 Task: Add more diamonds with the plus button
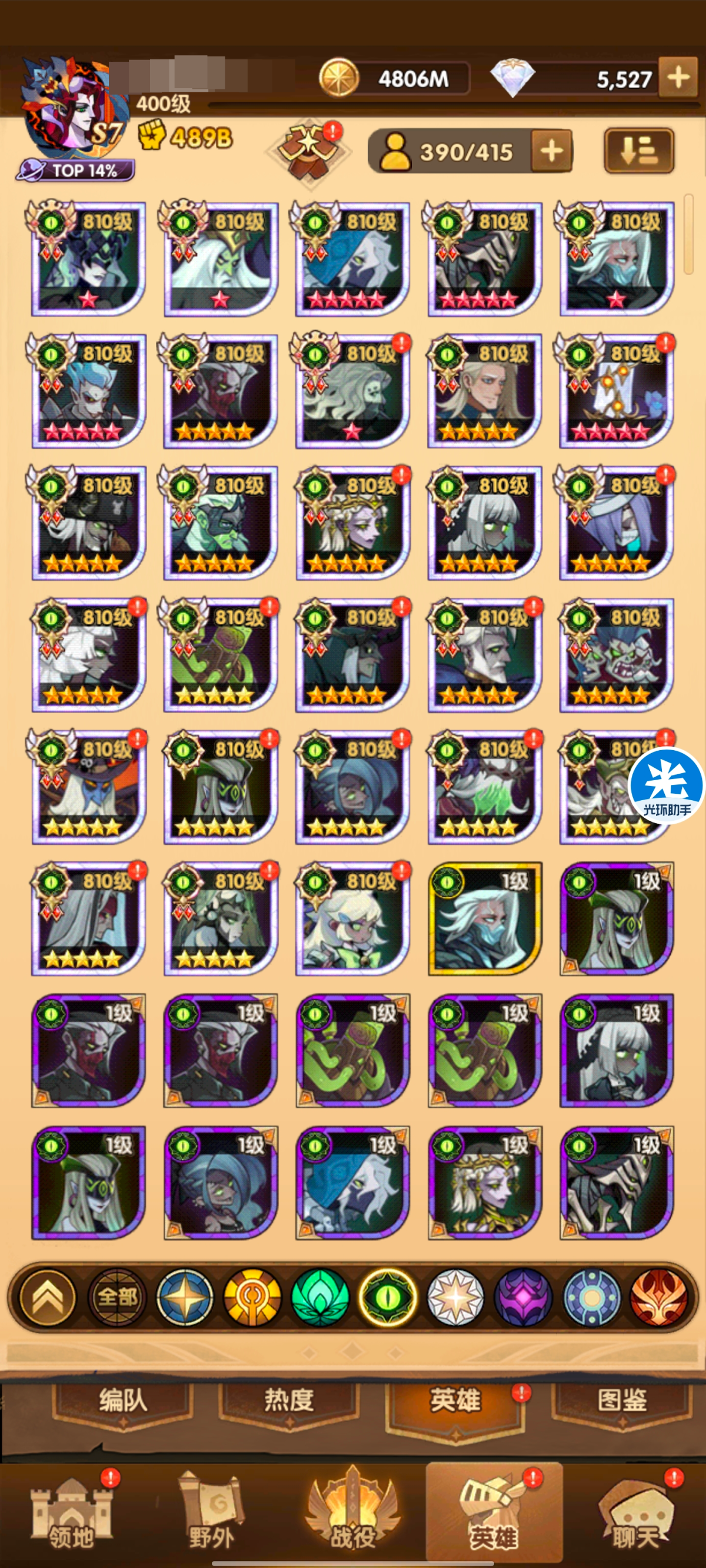(x=678, y=77)
